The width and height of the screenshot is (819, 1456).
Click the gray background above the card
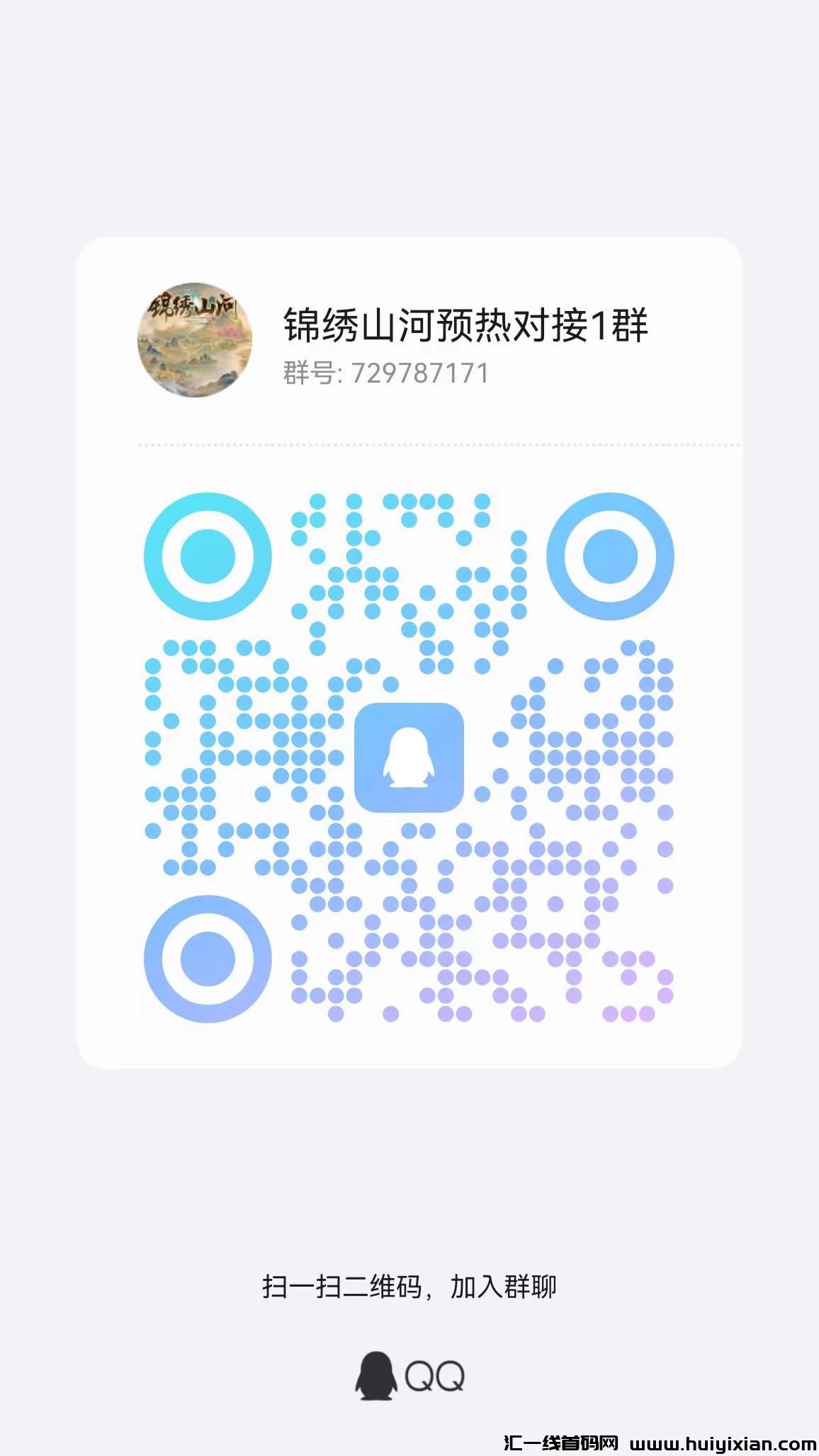409,120
